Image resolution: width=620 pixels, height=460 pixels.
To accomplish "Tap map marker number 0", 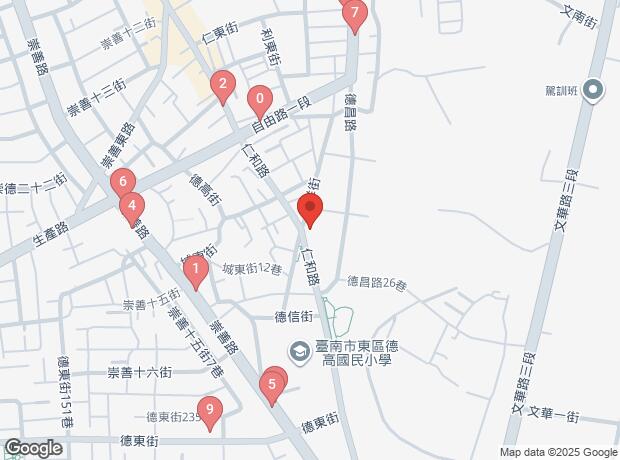I will [x=260, y=99].
